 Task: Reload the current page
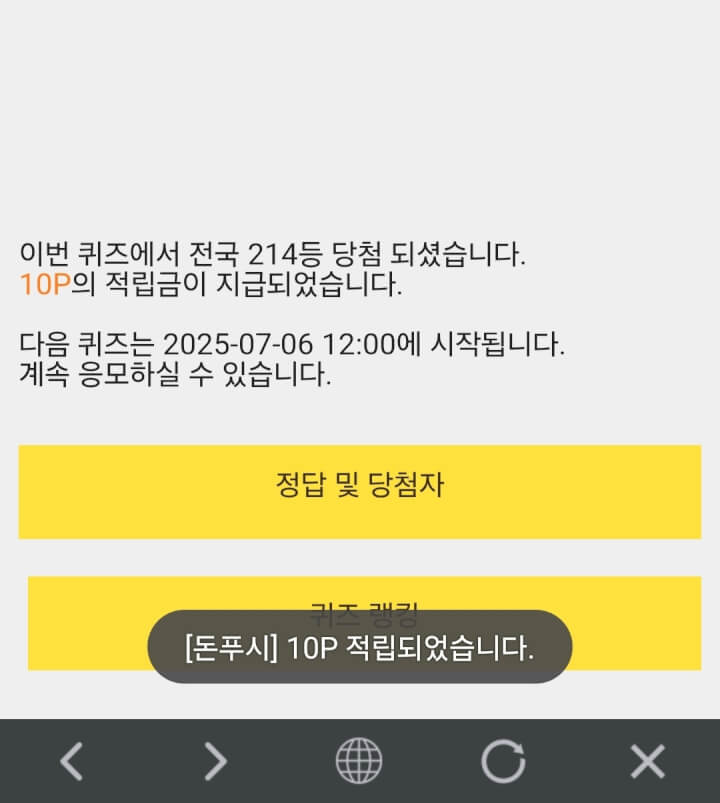[x=503, y=762]
